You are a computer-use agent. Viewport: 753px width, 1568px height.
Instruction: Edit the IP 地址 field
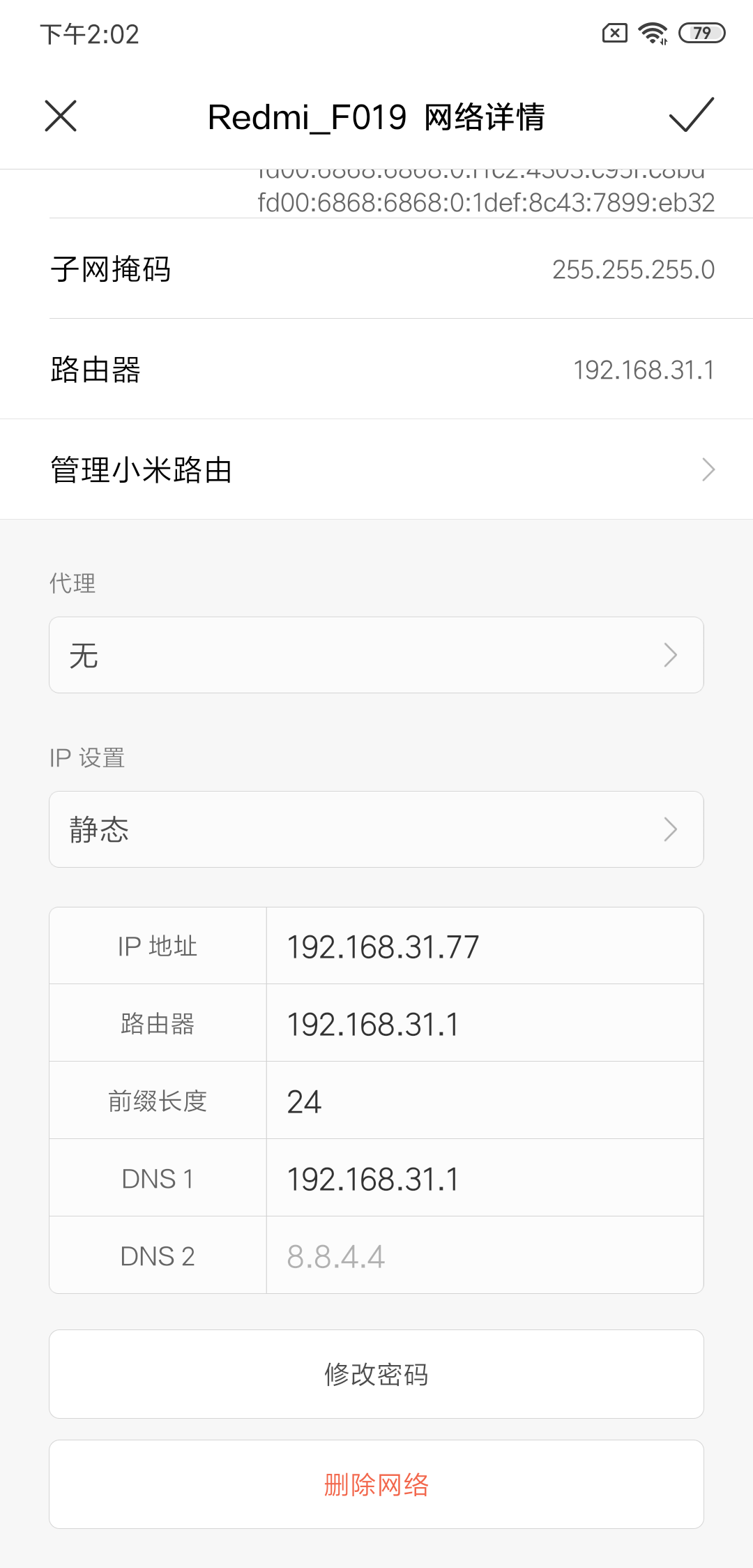(x=485, y=947)
